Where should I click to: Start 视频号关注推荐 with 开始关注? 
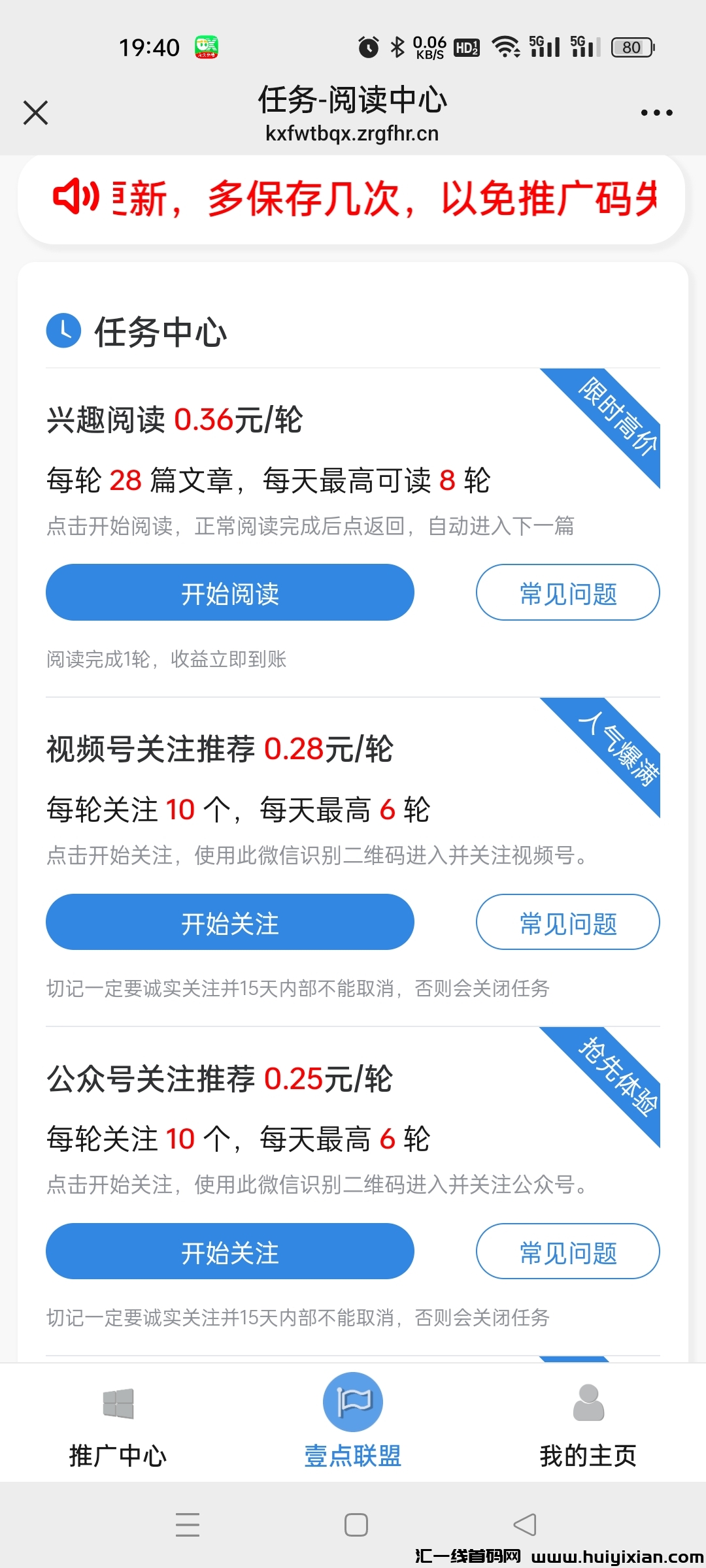(x=229, y=922)
